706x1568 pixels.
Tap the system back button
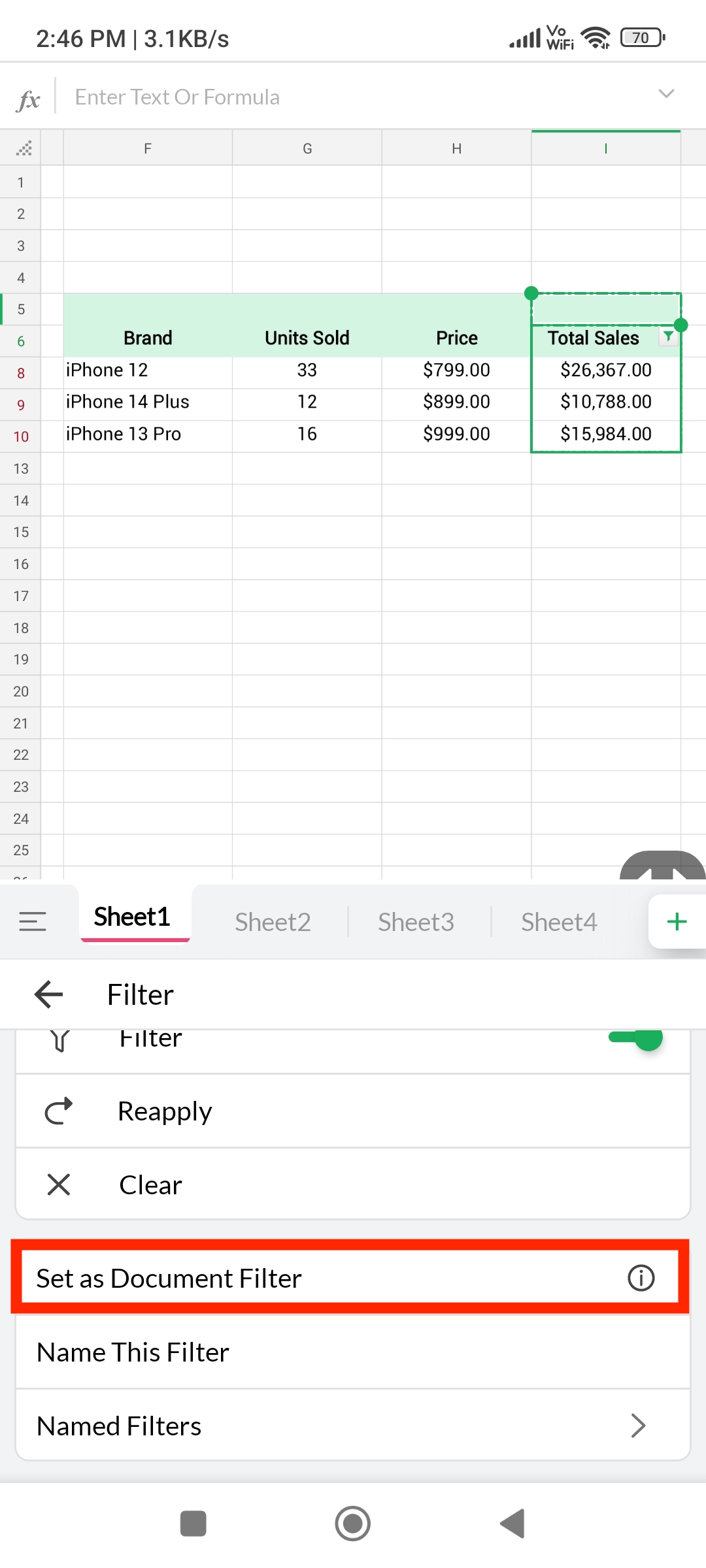click(x=513, y=1524)
